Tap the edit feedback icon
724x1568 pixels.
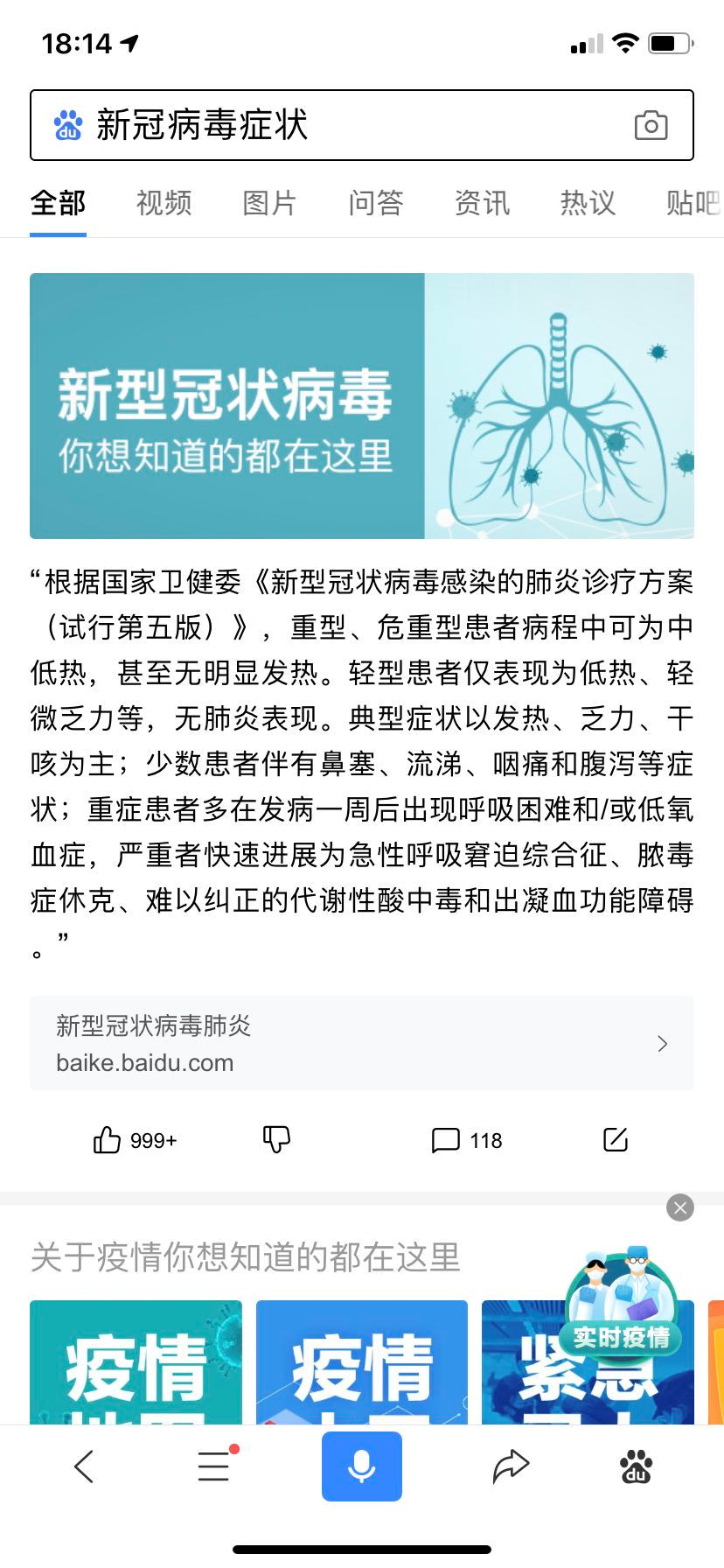[x=616, y=1139]
